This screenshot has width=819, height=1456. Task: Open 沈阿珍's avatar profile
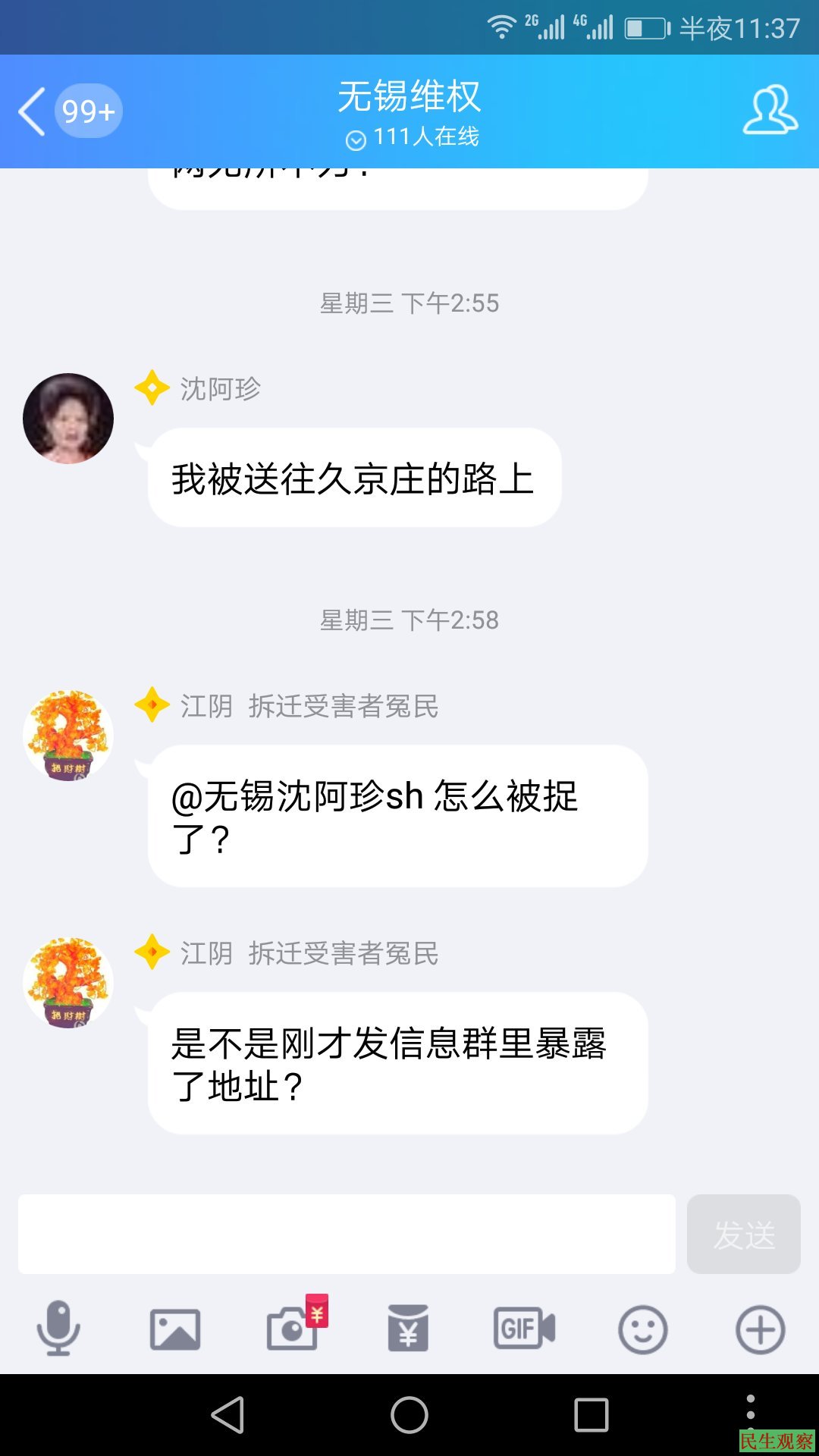click(68, 419)
